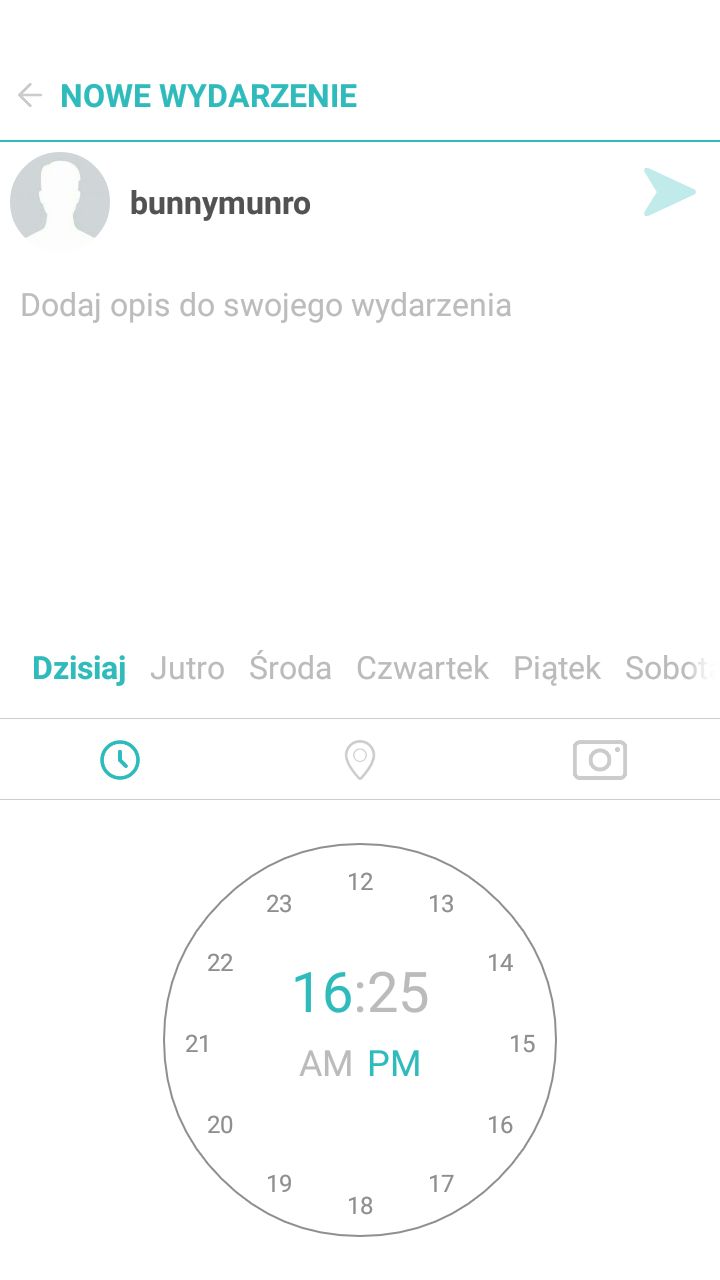Choose Czwartek for the event
720x1280 pixels.
coord(422,668)
